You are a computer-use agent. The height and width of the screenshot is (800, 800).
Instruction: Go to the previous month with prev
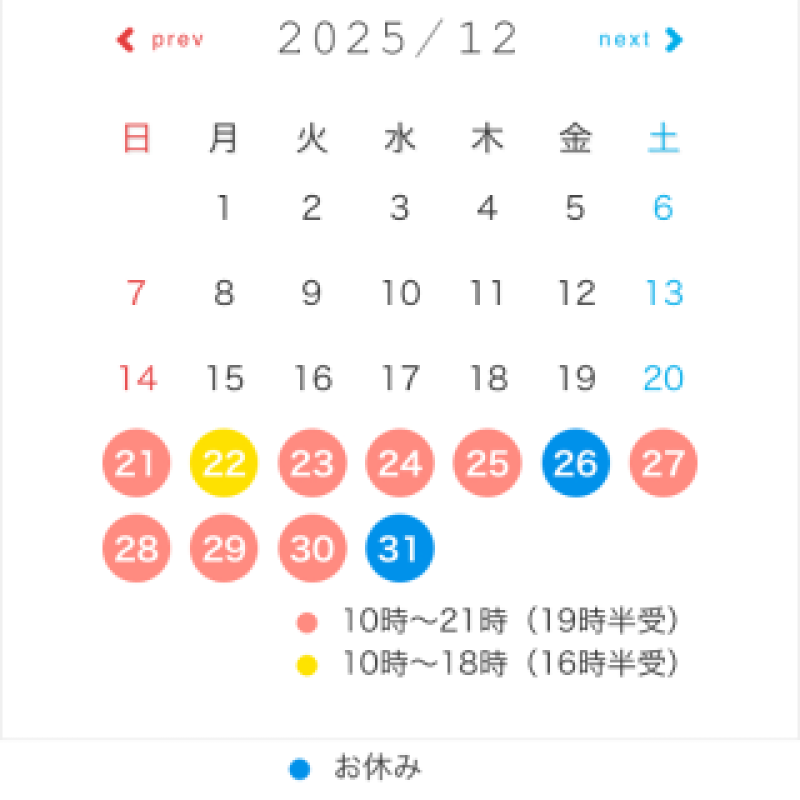pyautogui.click(x=162, y=40)
